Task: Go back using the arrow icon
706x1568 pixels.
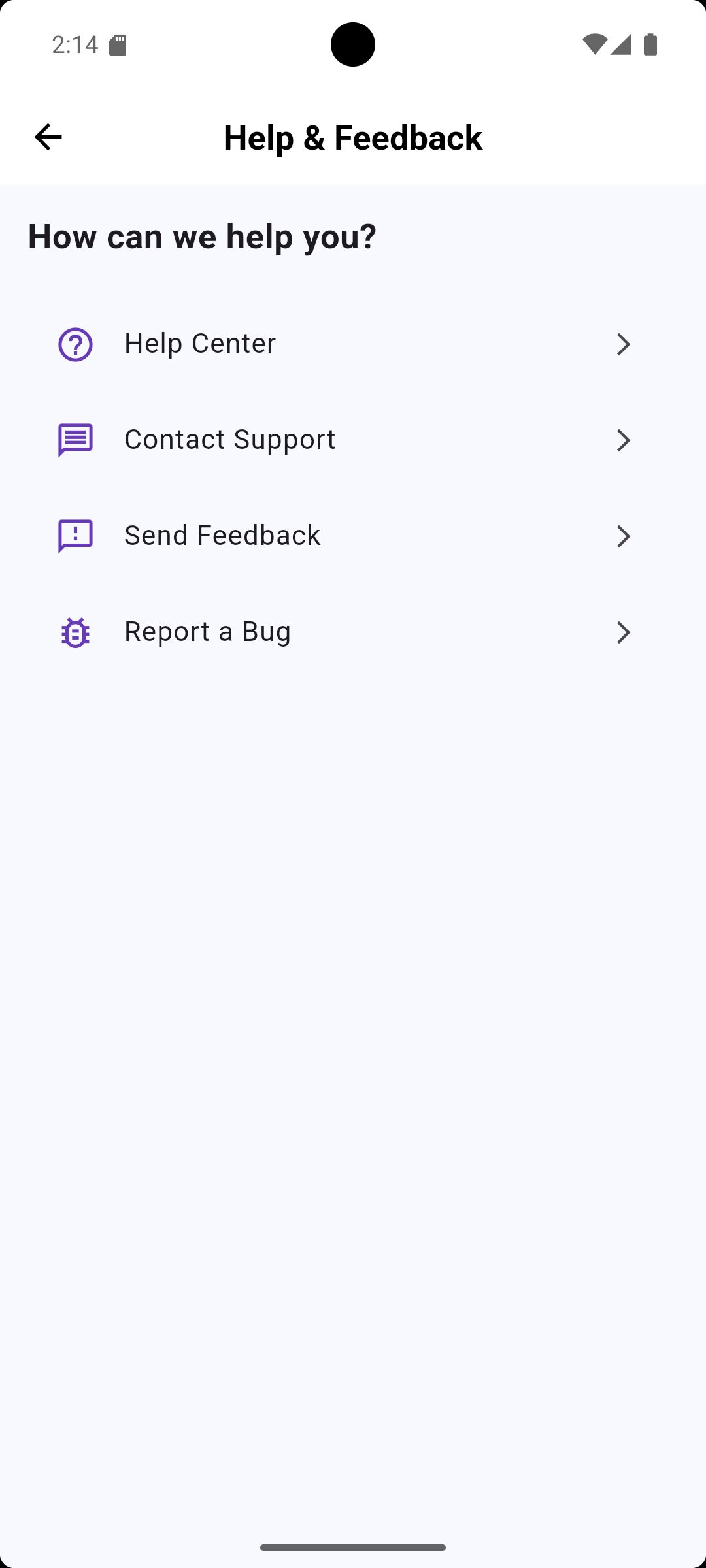Action: pyautogui.click(x=48, y=137)
